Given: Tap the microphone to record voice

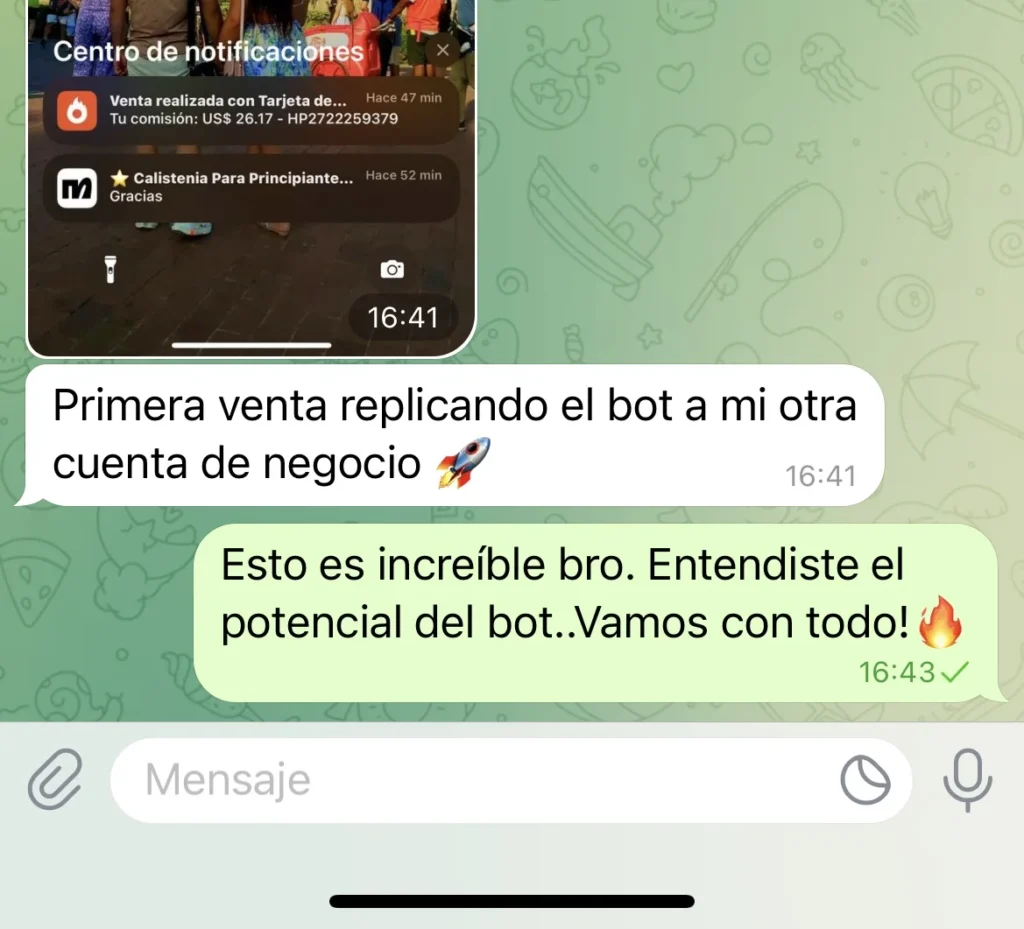Looking at the screenshot, I should coord(968,780).
